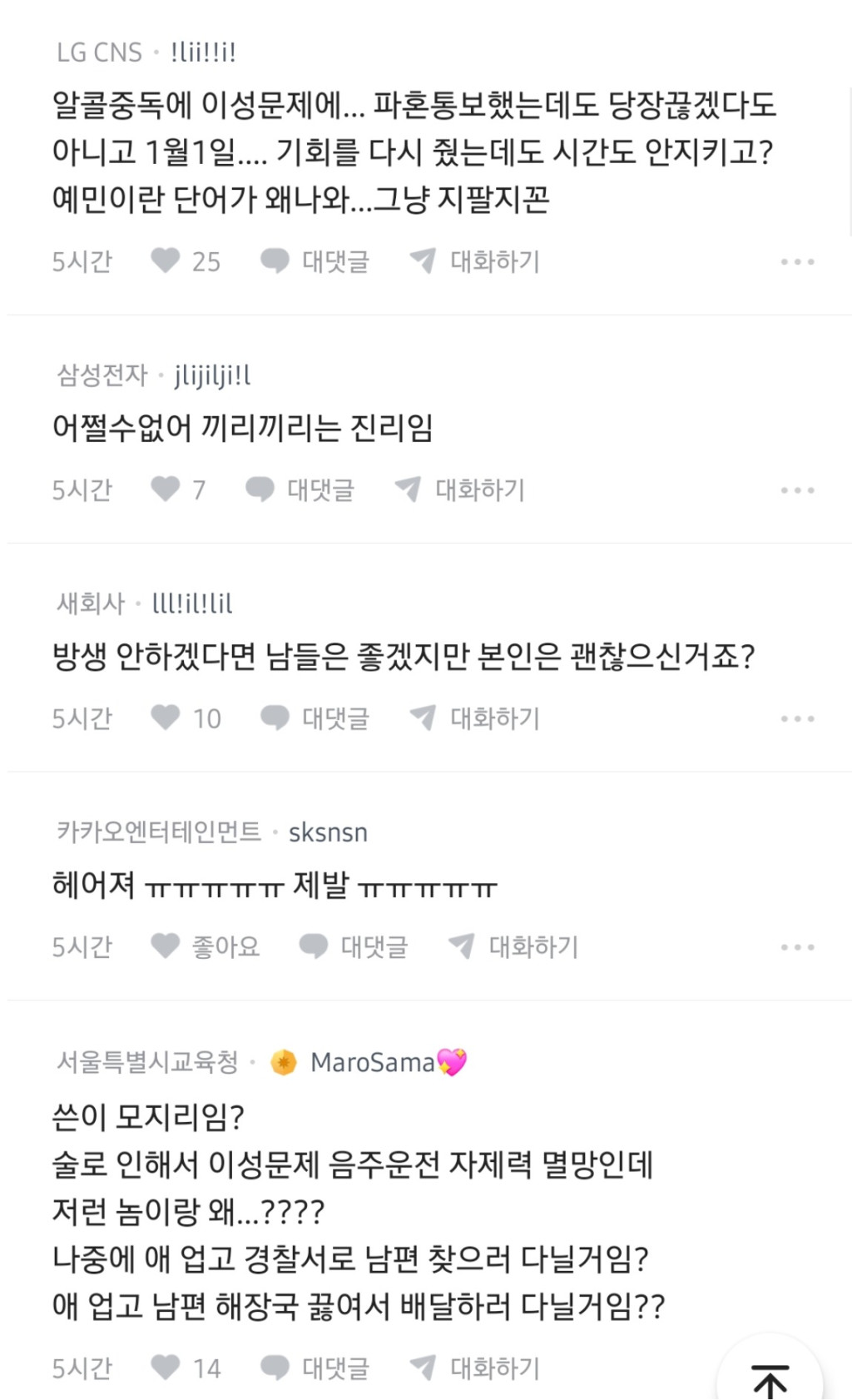Viewport: 852px width, 1400px height.
Task: Open more options for the 삼성전자 comment
Action: pos(797,490)
